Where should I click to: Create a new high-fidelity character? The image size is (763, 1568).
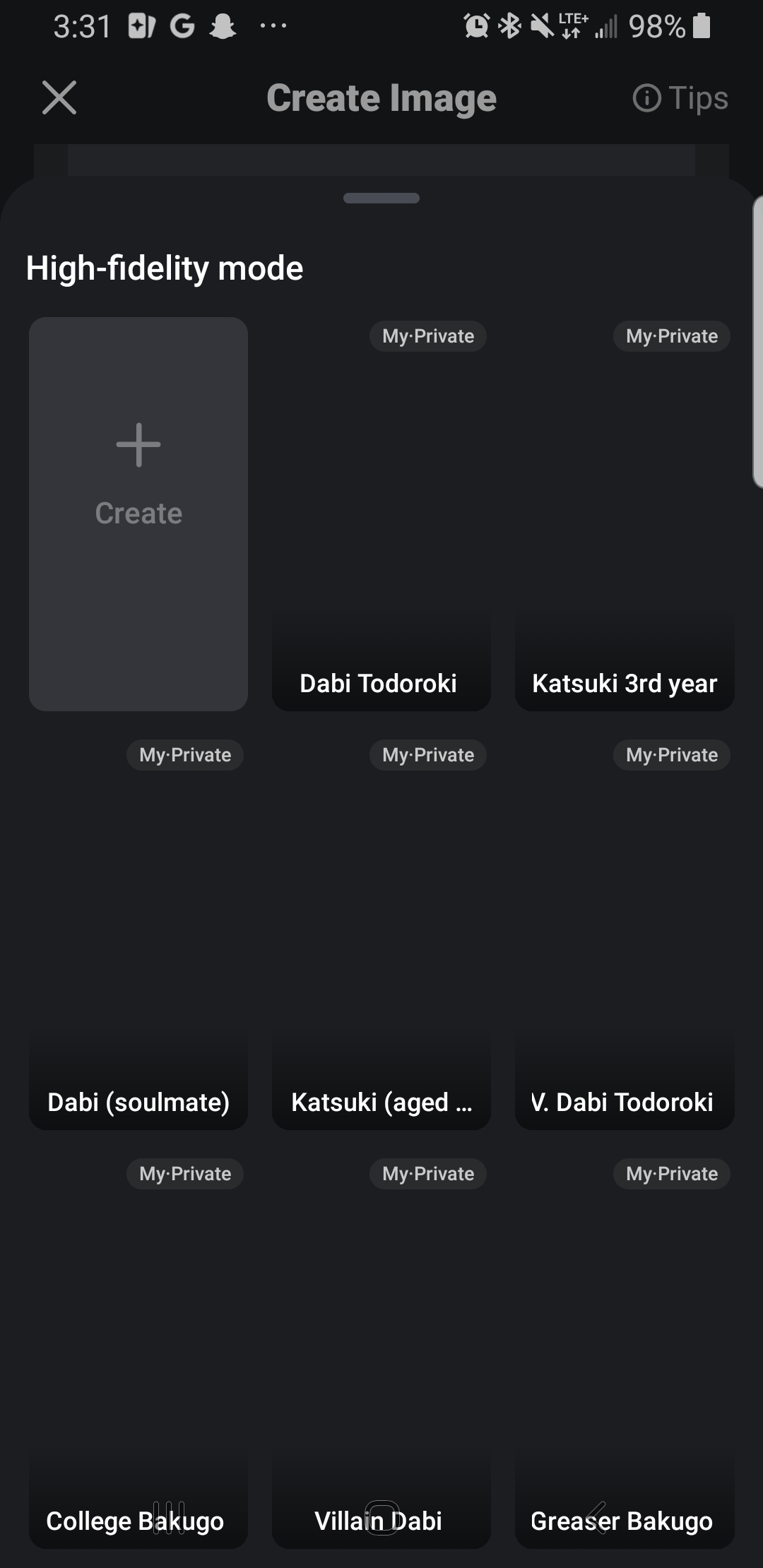click(x=138, y=513)
